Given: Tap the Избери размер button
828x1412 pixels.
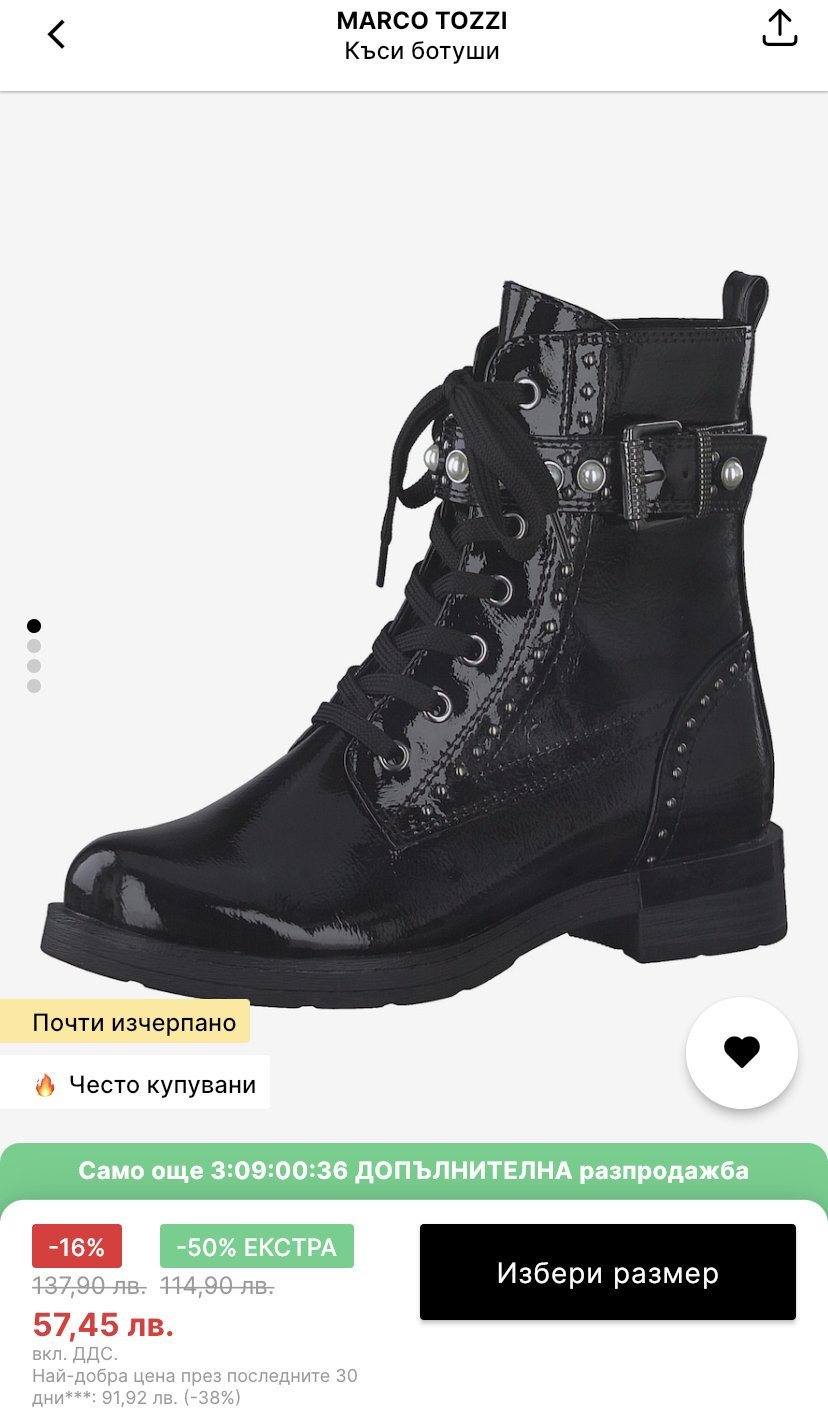Looking at the screenshot, I should (608, 1272).
